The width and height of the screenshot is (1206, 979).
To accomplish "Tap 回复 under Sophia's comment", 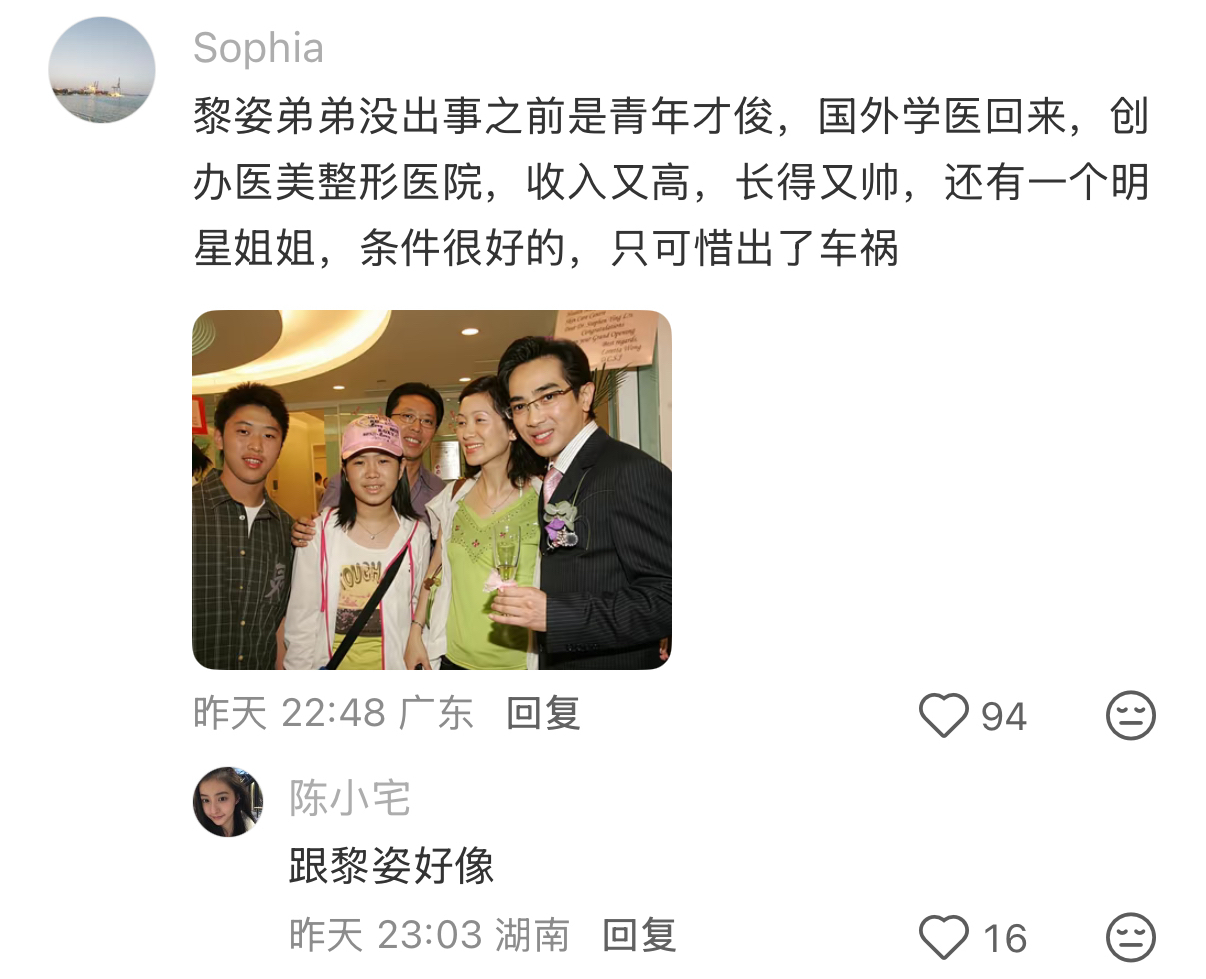I will (543, 714).
